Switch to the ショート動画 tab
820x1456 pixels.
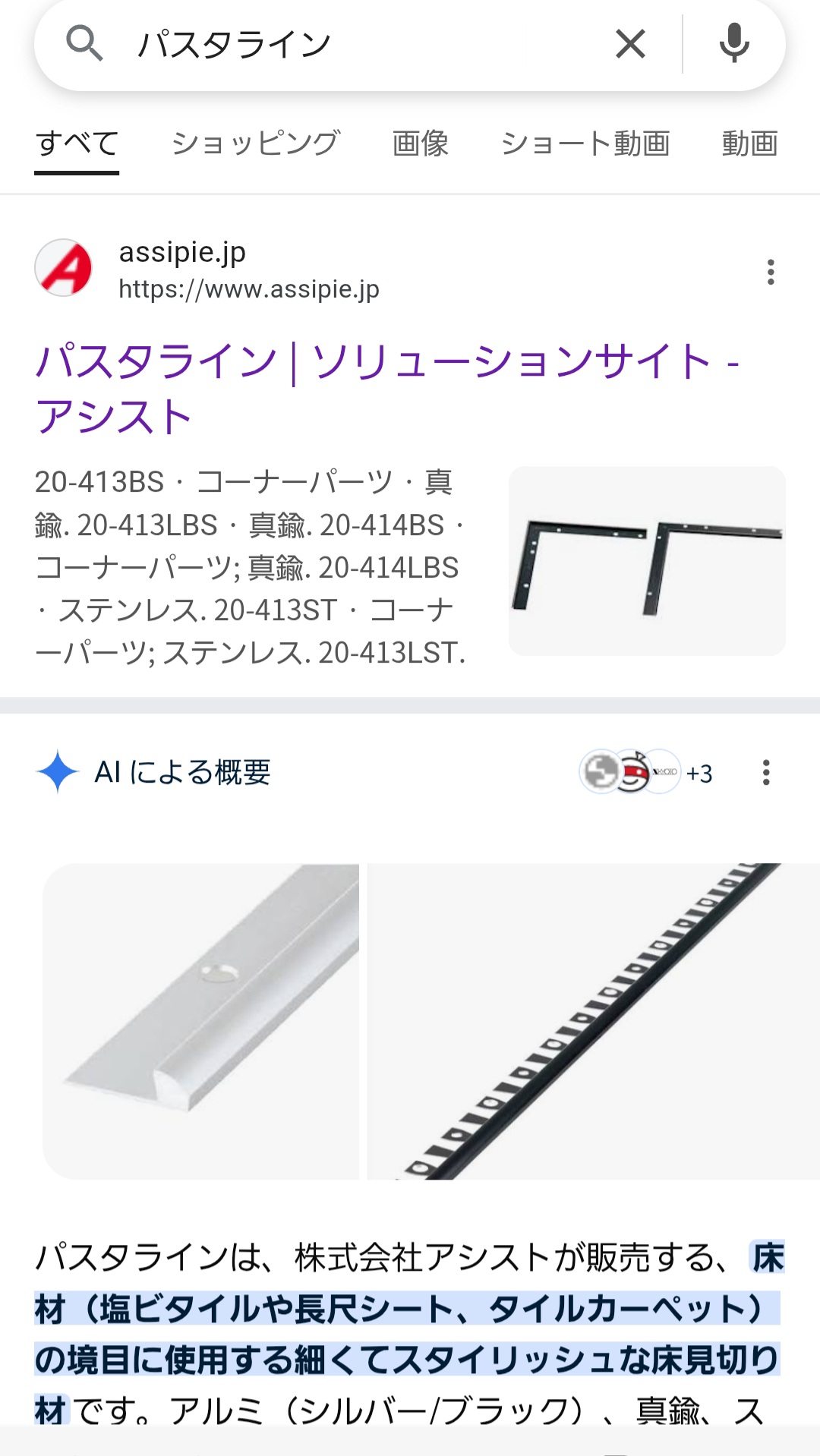[x=585, y=143]
